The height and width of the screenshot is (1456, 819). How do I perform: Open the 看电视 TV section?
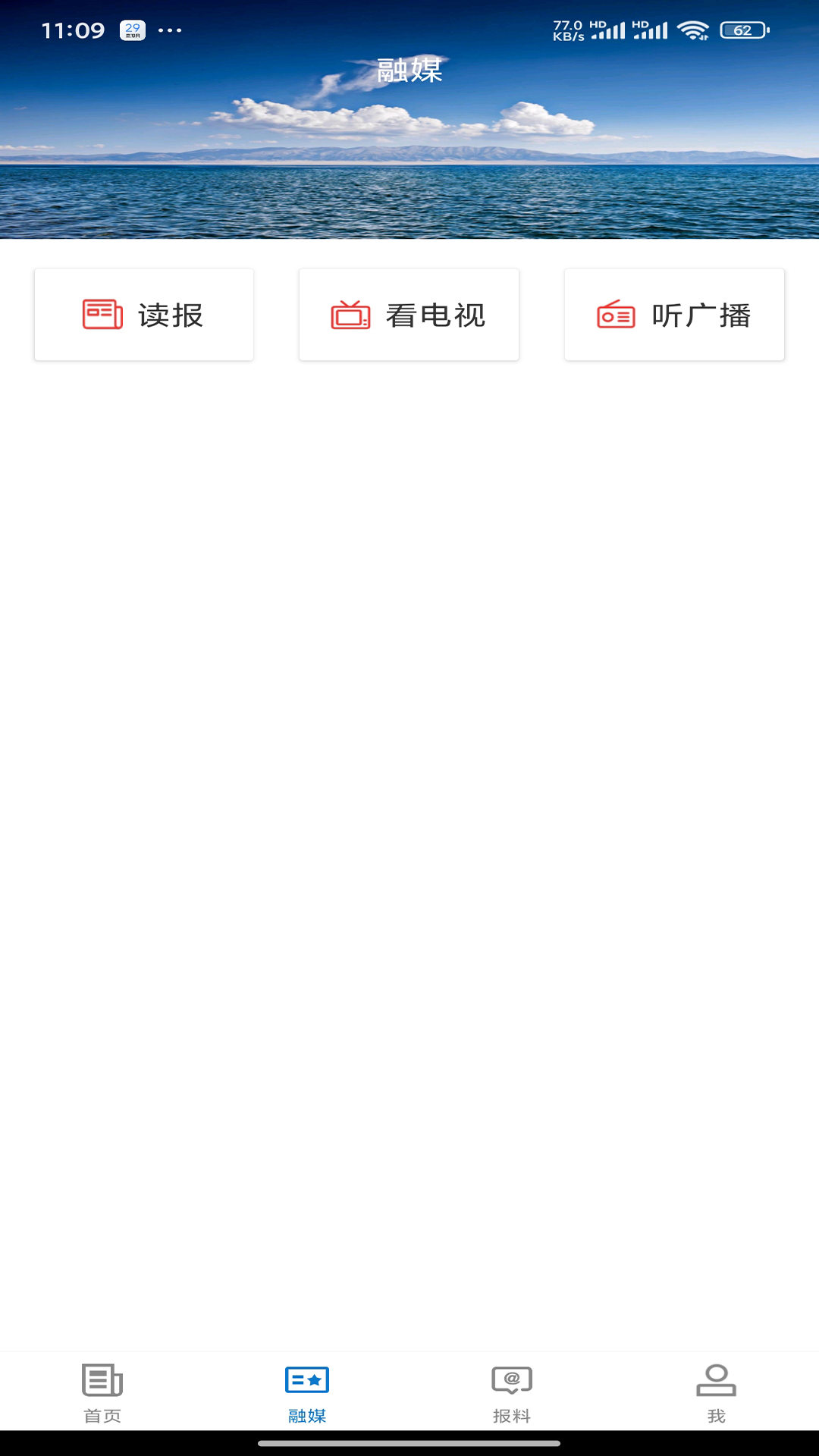[409, 315]
